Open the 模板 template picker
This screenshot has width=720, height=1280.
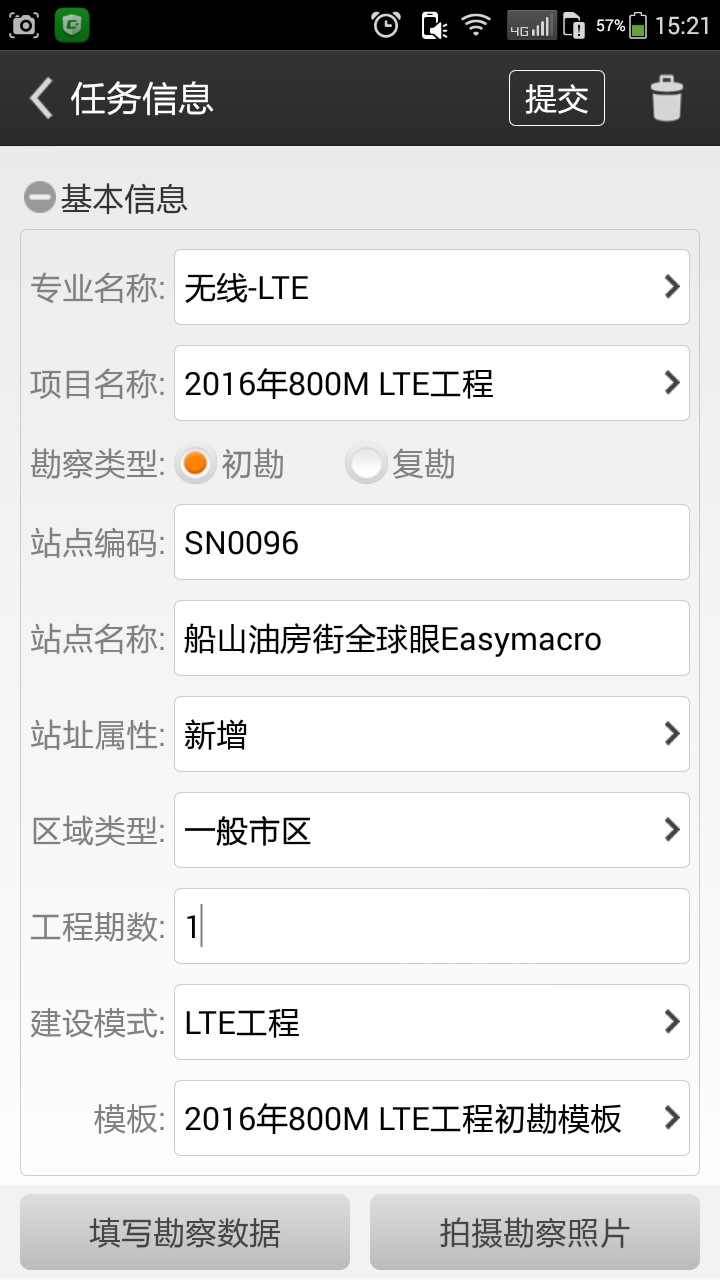(431, 1118)
